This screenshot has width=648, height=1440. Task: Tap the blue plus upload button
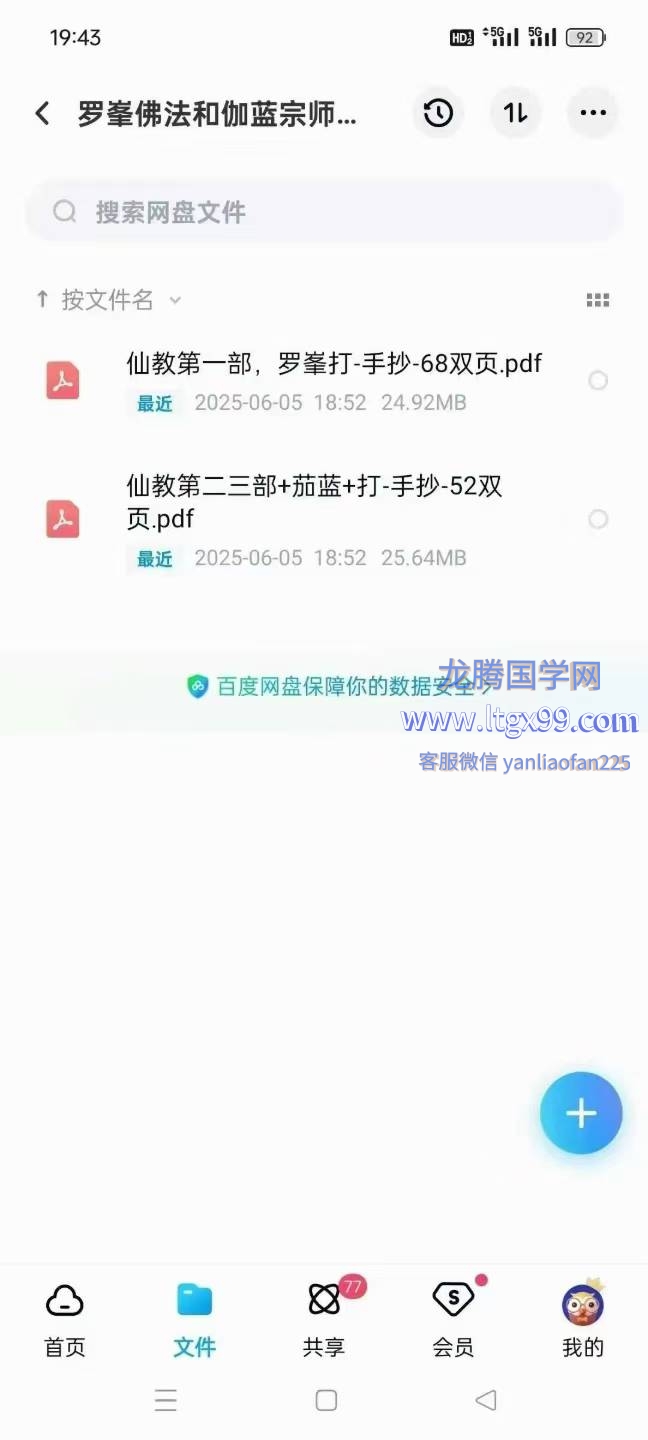(x=581, y=1113)
